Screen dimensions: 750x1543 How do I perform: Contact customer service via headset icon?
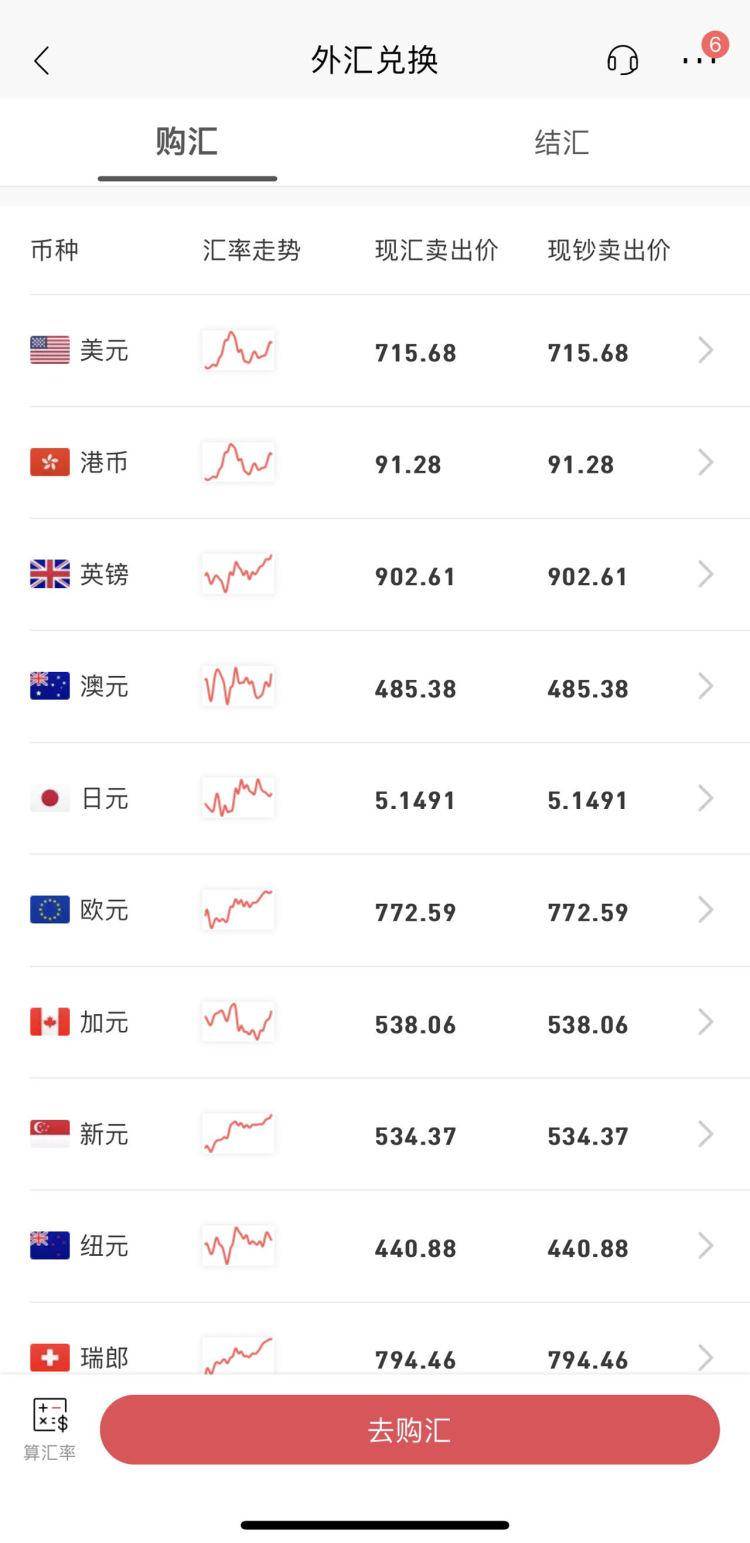click(x=622, y=61)
